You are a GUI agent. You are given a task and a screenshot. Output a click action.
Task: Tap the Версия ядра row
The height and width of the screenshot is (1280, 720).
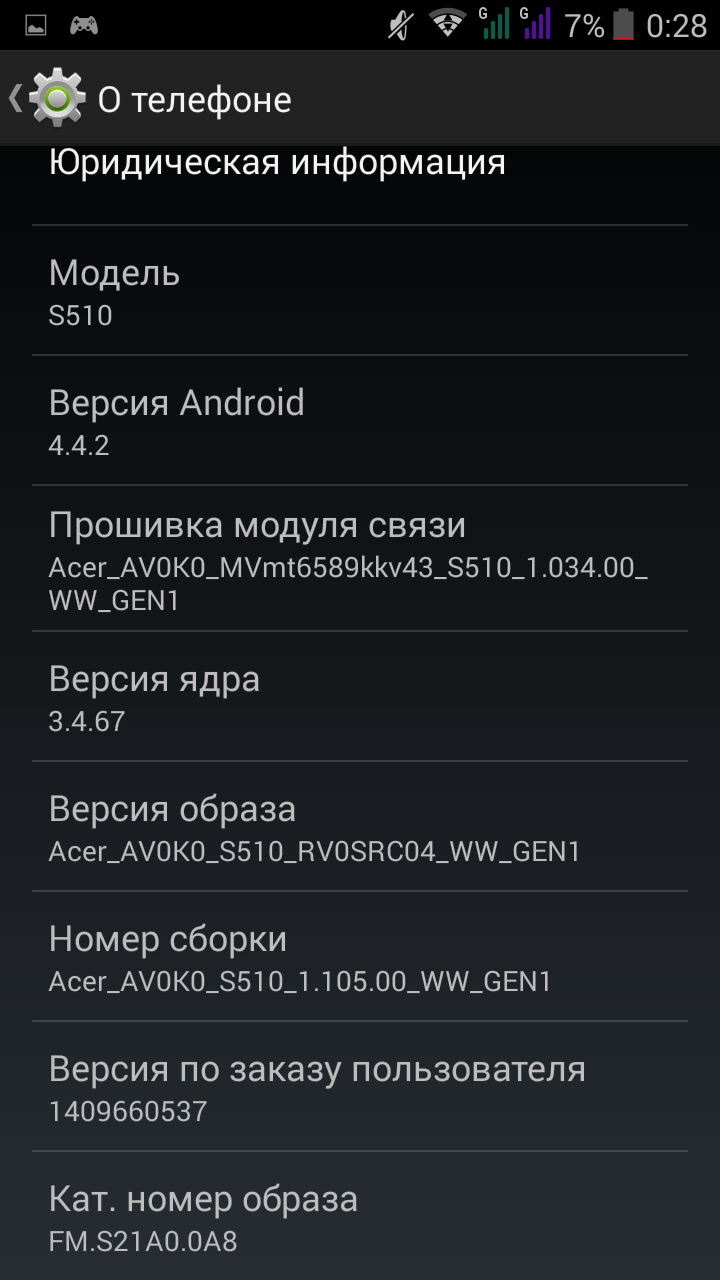(x=360, y=698)
